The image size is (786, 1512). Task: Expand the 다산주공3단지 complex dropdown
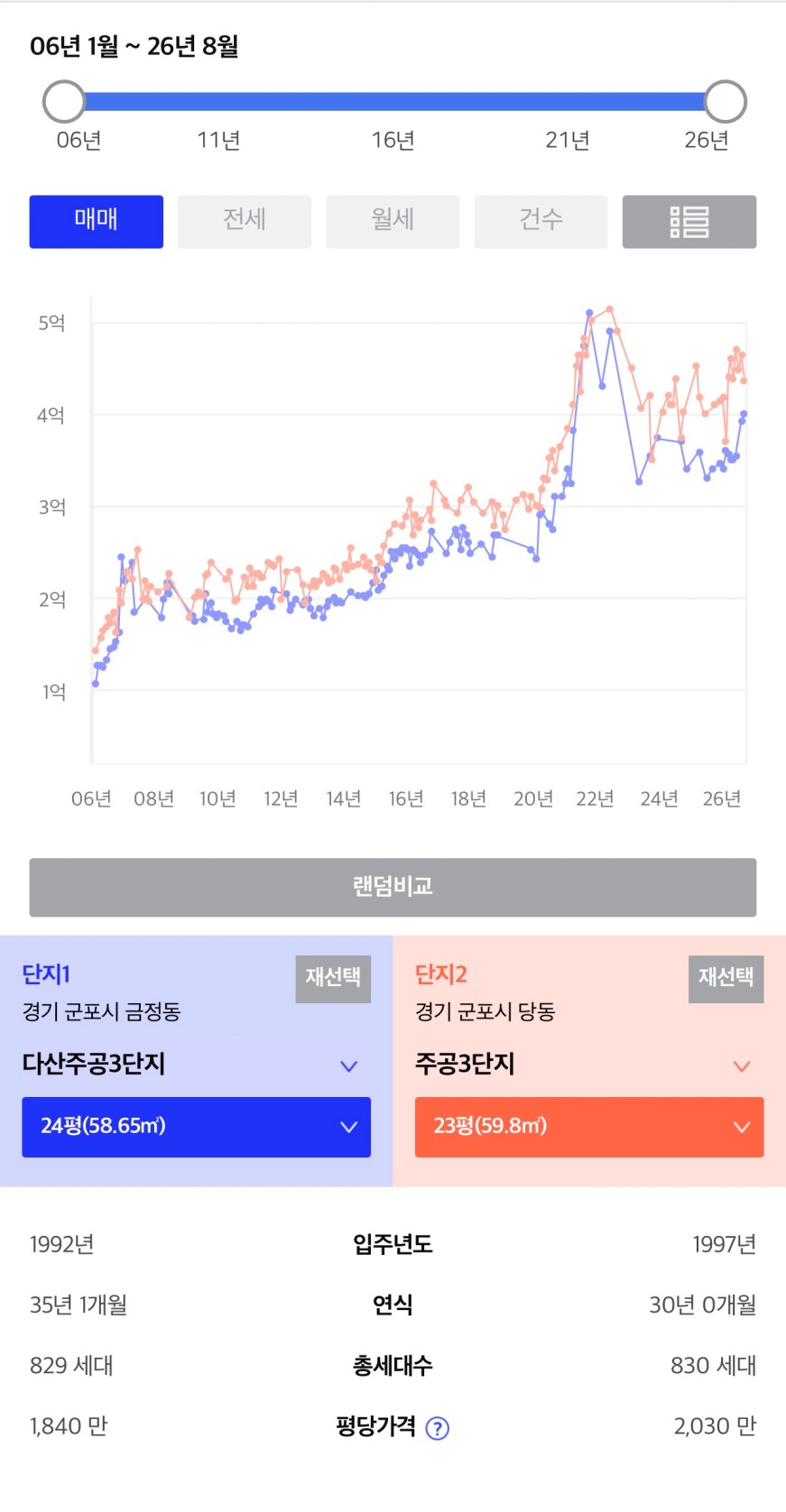[196, 1065]
